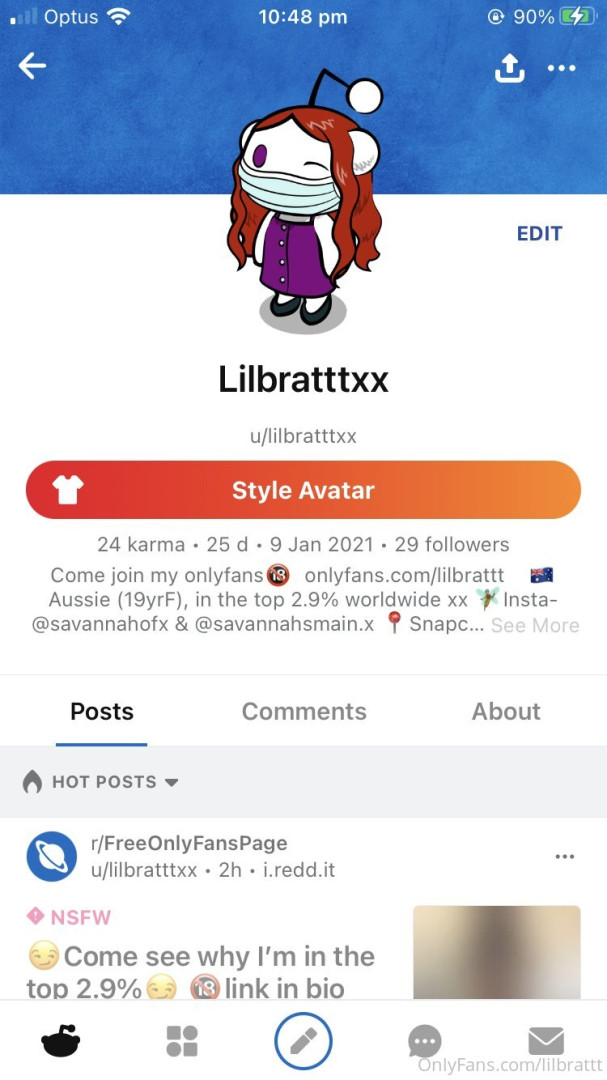Open the post's three-dot options menu
This screenshot has height=1080, width=607.
point(564,857)
